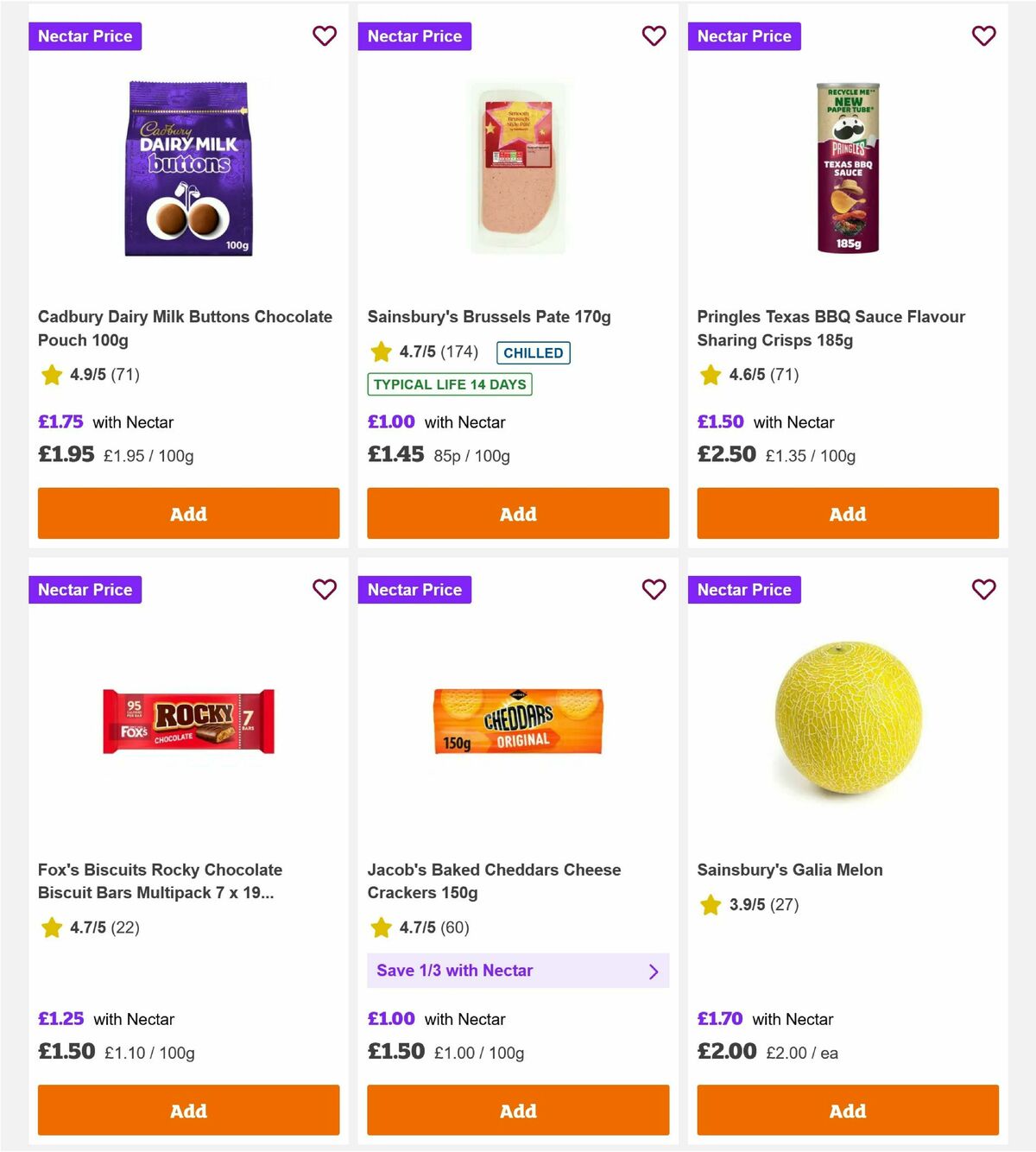
Task: Click the heart icon on Sainsbury's Galia Melon
Action: click(x=983, y=590)
